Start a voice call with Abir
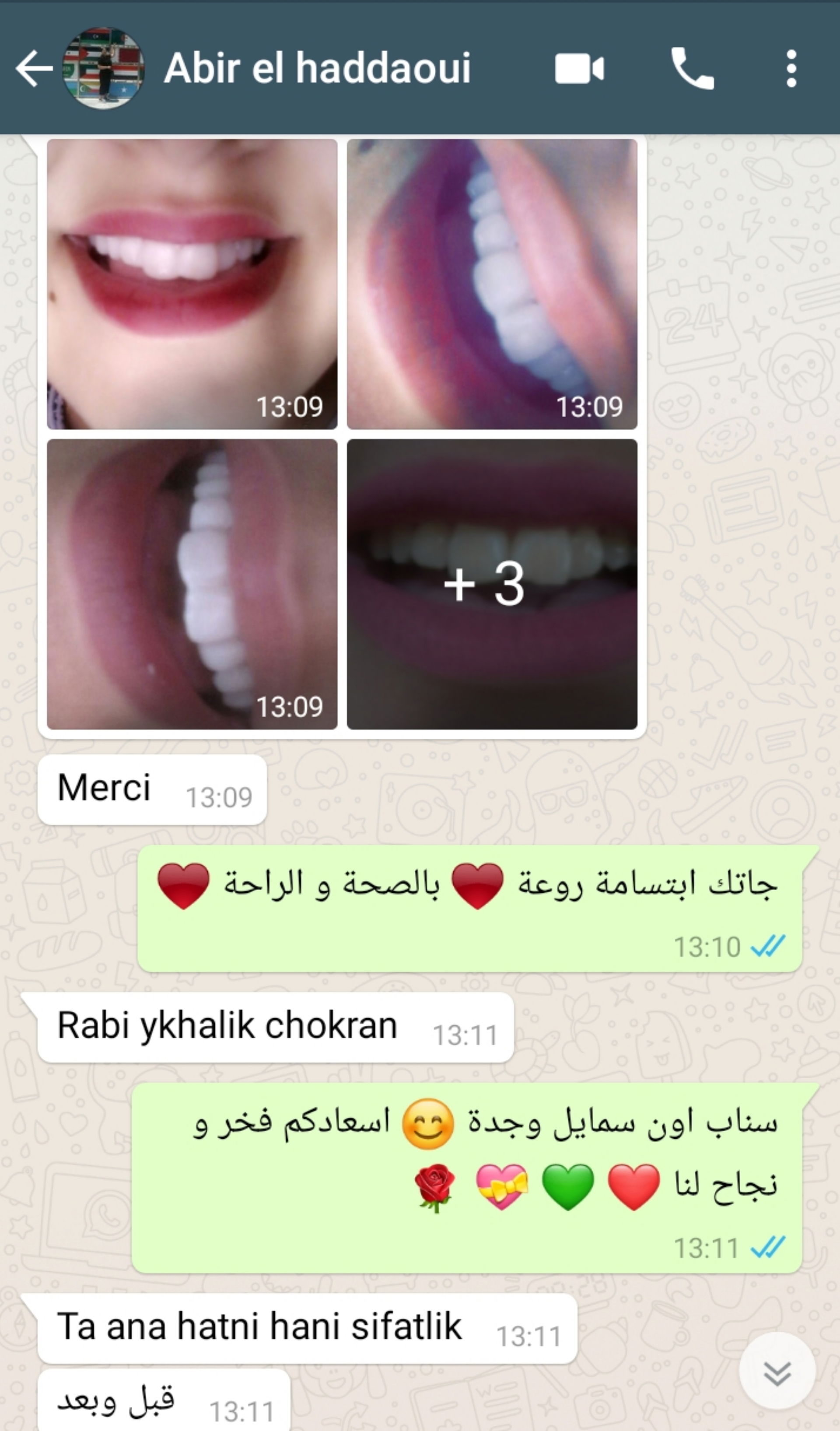The image size is (840, 1431). (x=693, y=69)
